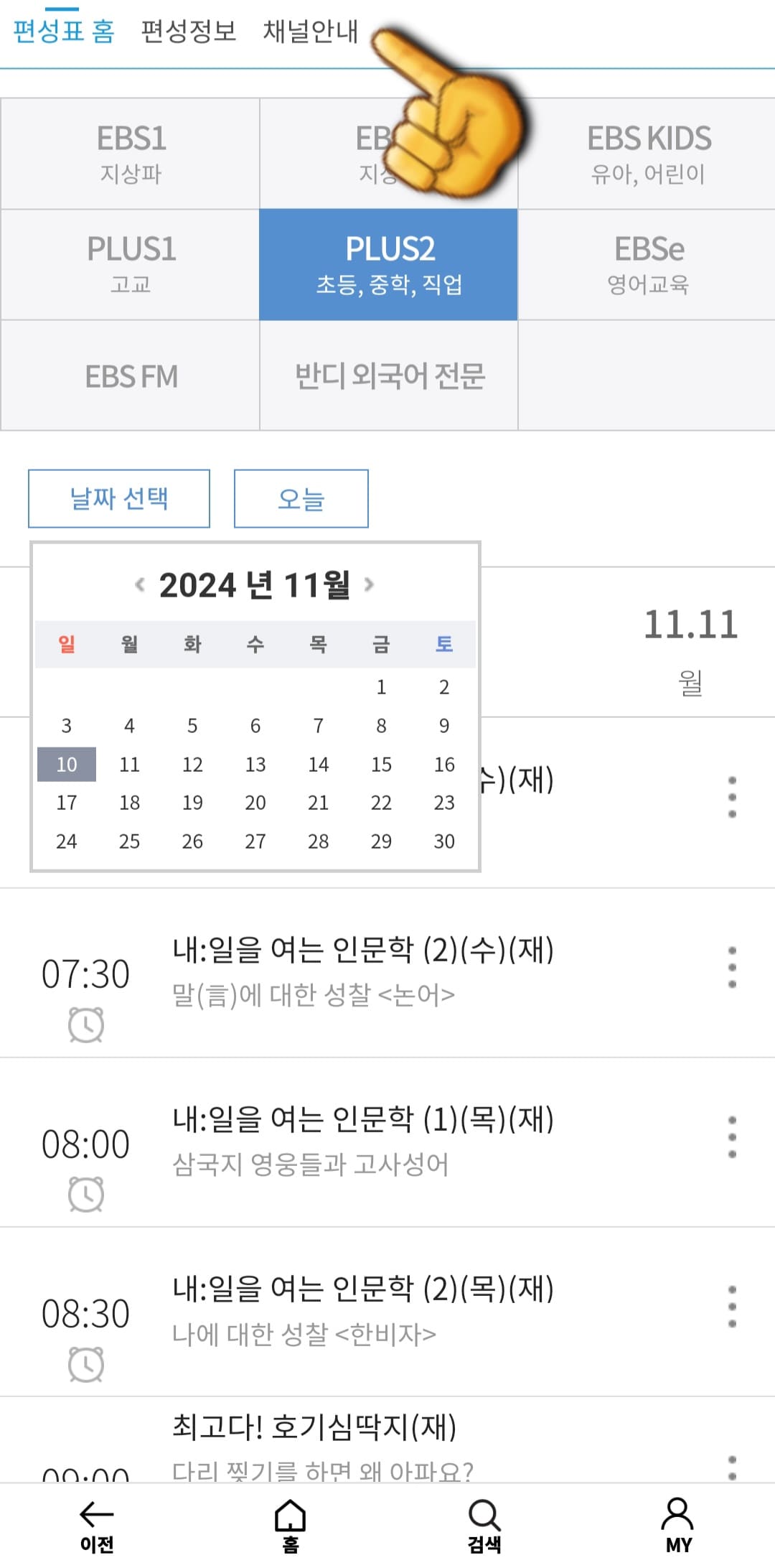
Task: Advance calendar to December with right arrow
Action: pos(370,585)
